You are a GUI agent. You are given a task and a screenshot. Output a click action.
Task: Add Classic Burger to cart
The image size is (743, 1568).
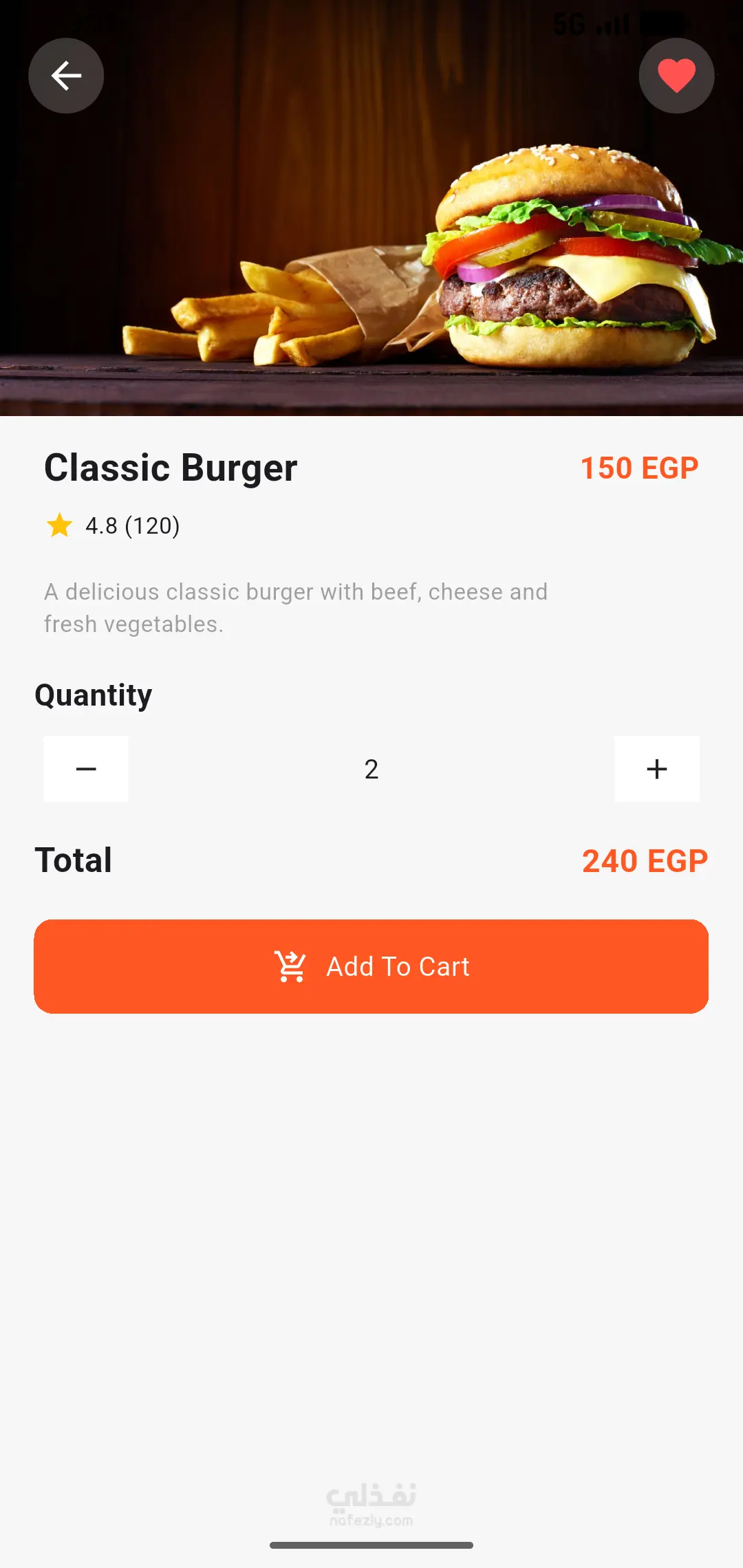(x=371, y=966)
